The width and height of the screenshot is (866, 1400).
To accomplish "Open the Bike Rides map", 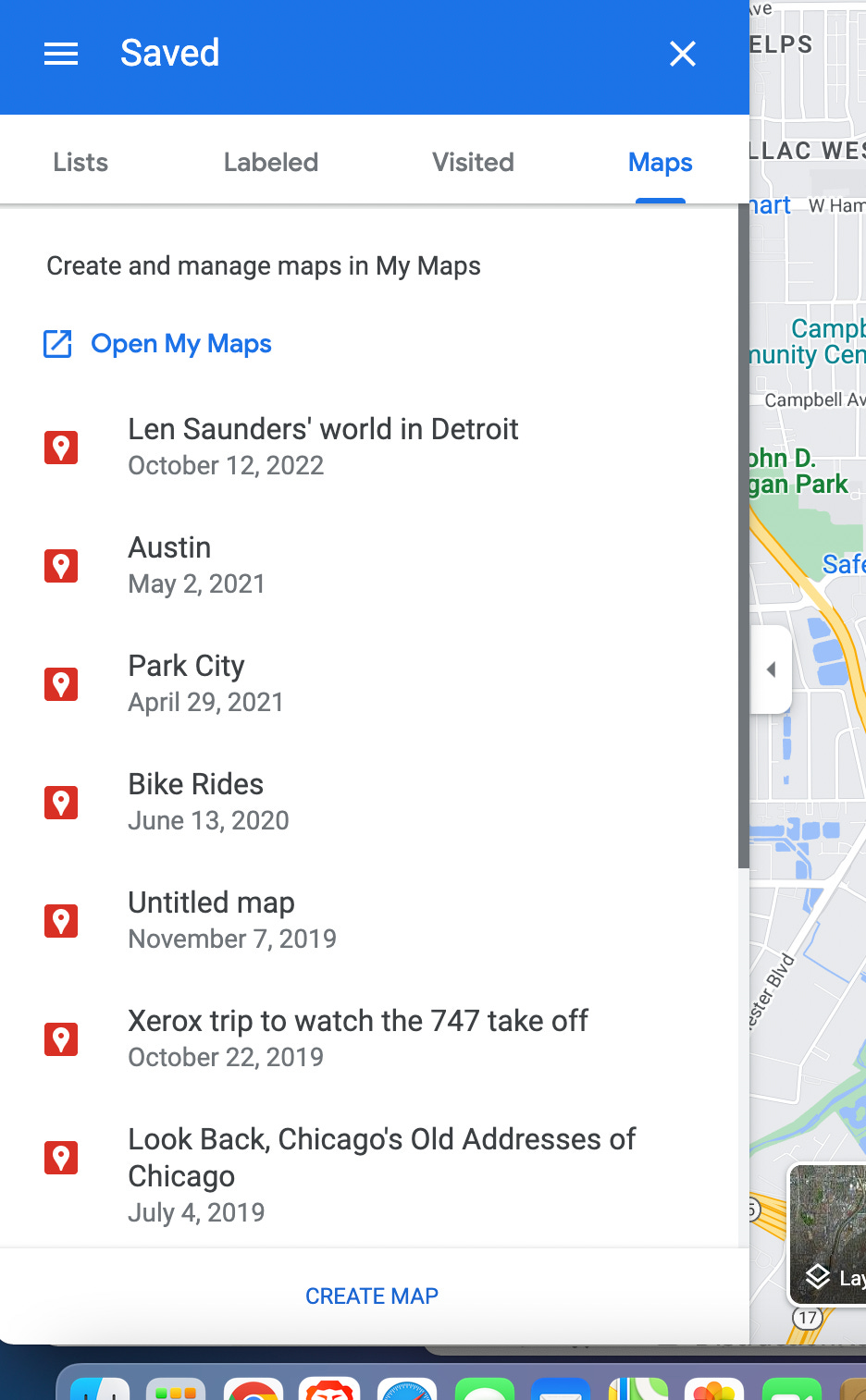I will click(x=208, y=802).
